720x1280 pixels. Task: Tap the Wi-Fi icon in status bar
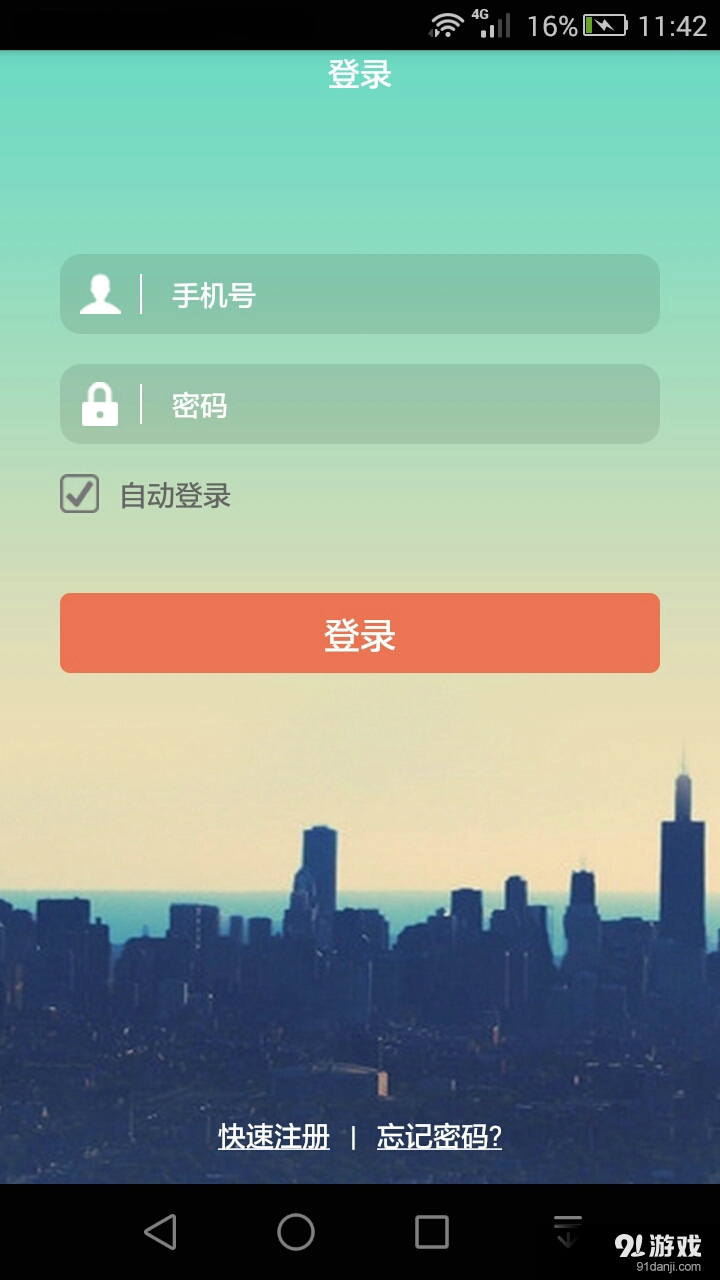click(x=449, y=22)
